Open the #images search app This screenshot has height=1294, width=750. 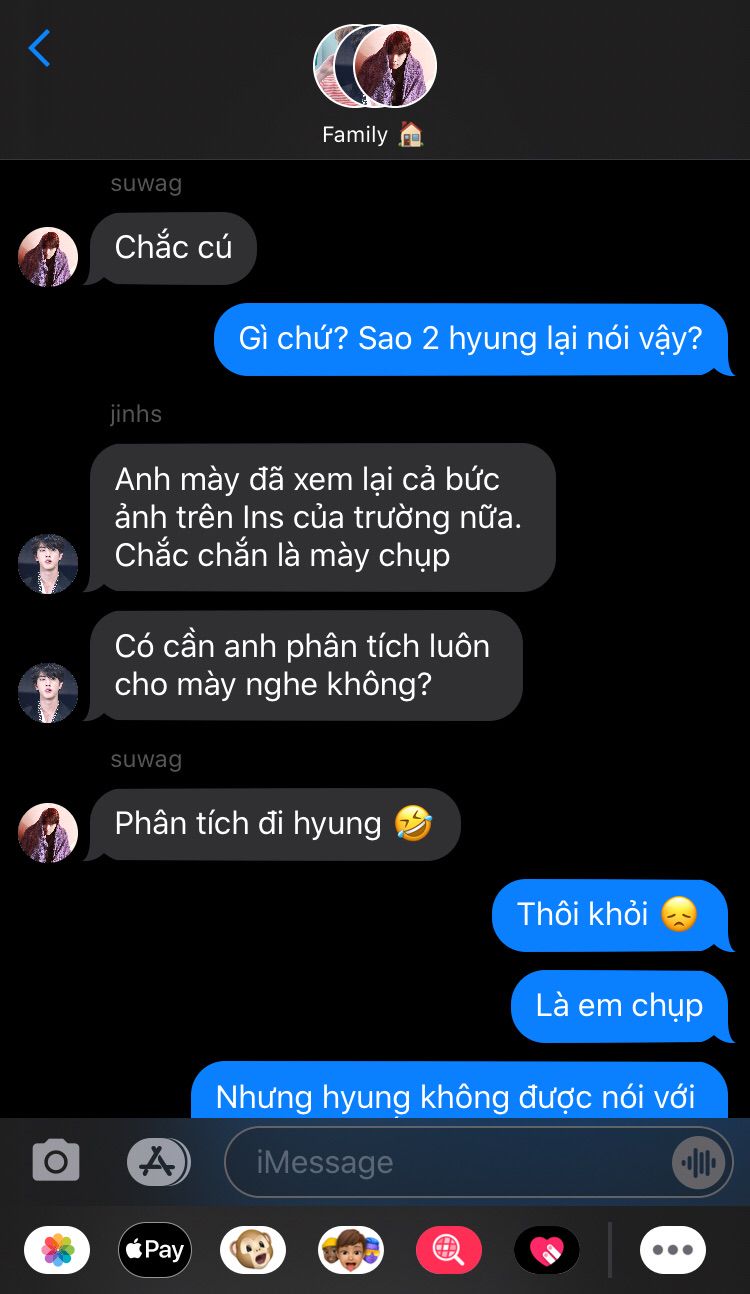449,1249
